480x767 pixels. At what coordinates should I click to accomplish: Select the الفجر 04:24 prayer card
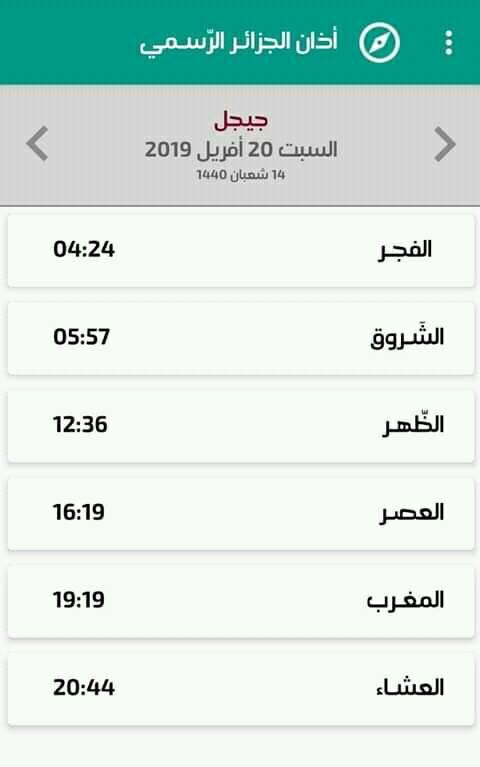tap(241, 250)
